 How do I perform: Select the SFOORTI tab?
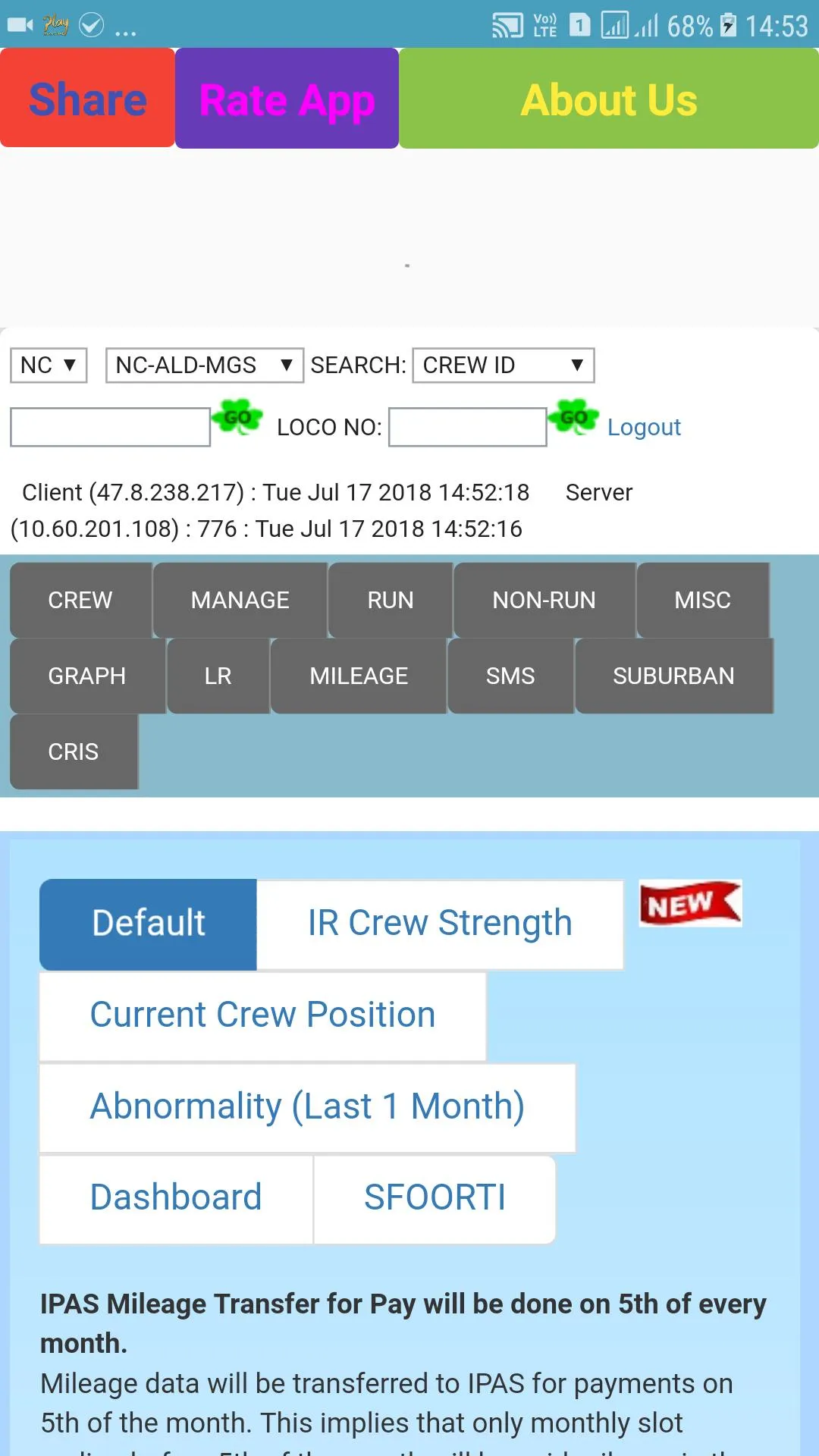point(435,1198)
